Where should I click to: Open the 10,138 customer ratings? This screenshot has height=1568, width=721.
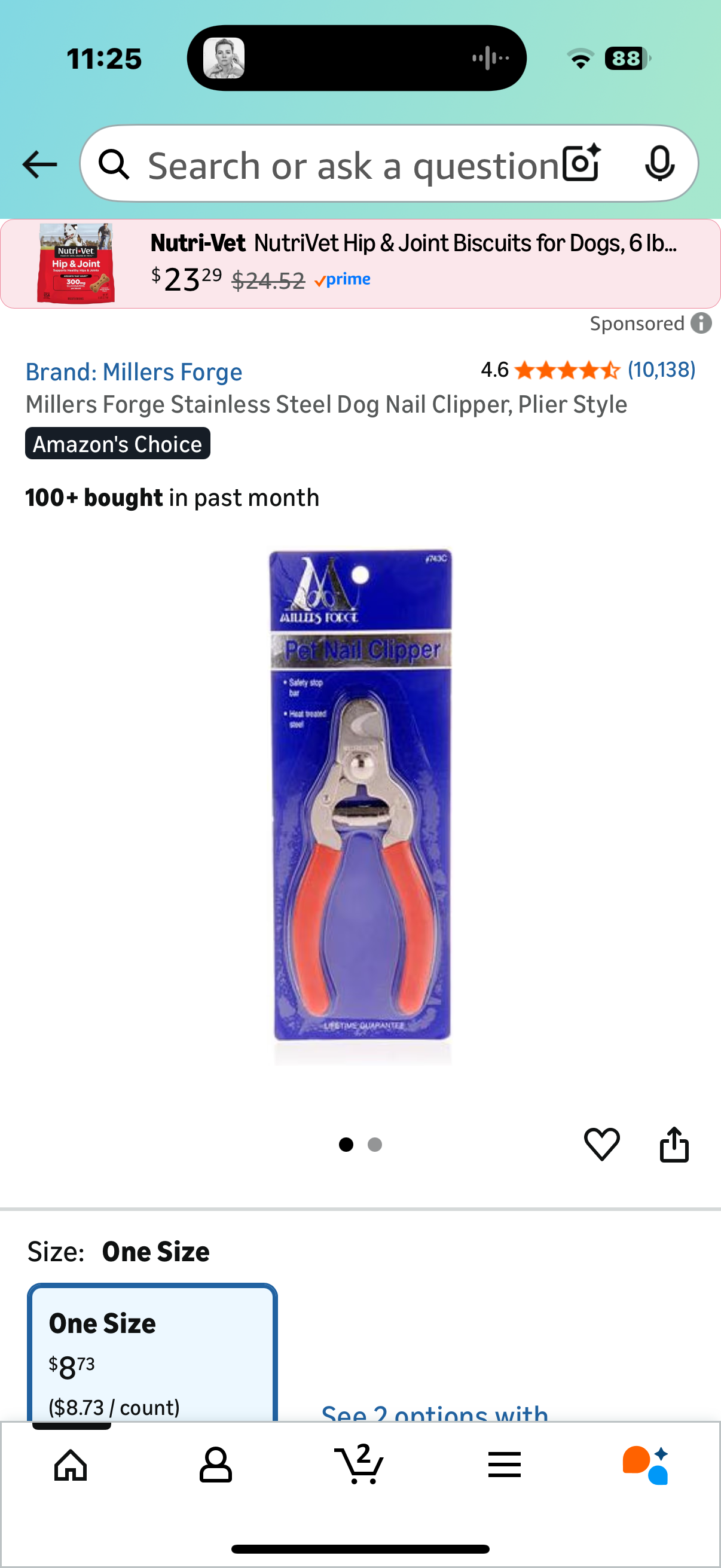tap(661, 370)
